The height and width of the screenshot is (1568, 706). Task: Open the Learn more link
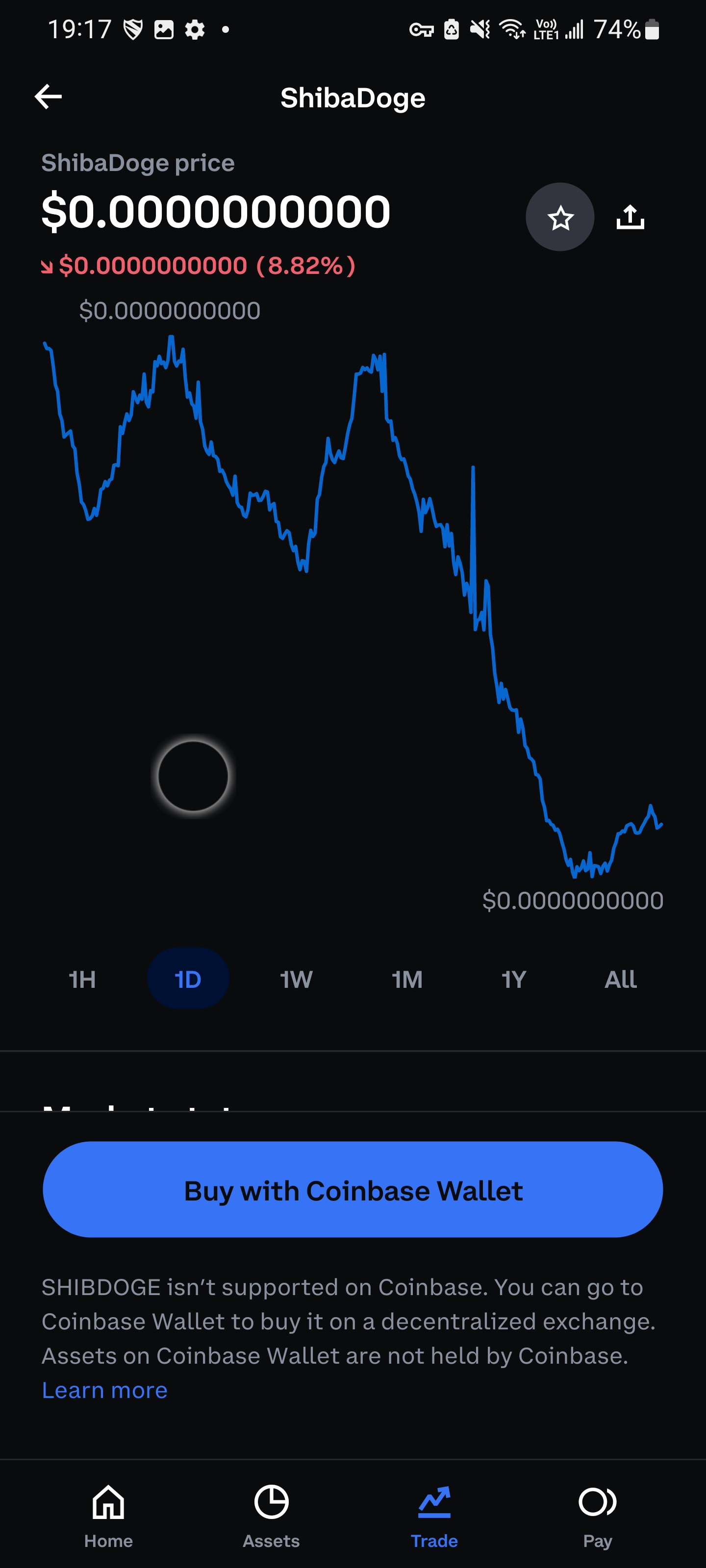click(x=105, y=1390)
